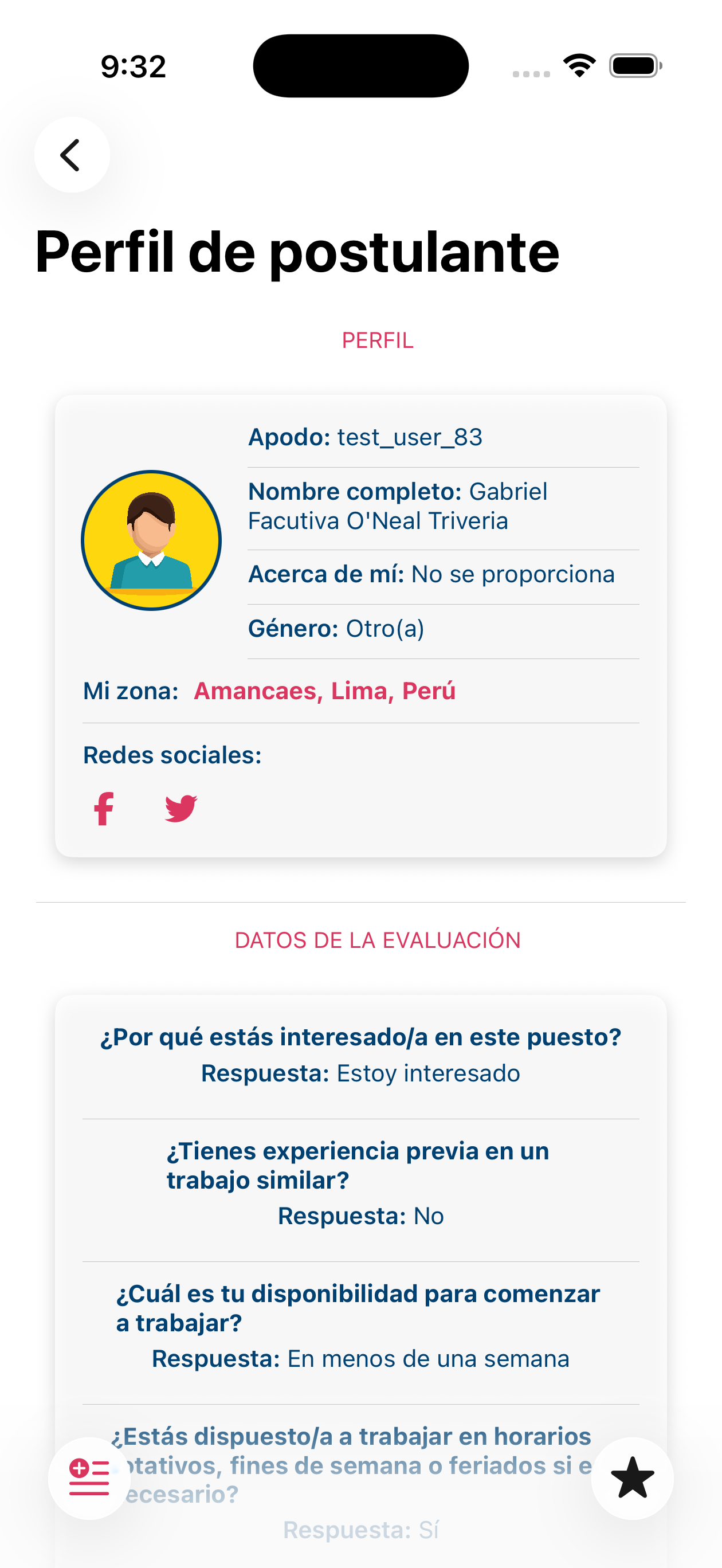Open the applicant's Facebook profile

tap(104, 808)
